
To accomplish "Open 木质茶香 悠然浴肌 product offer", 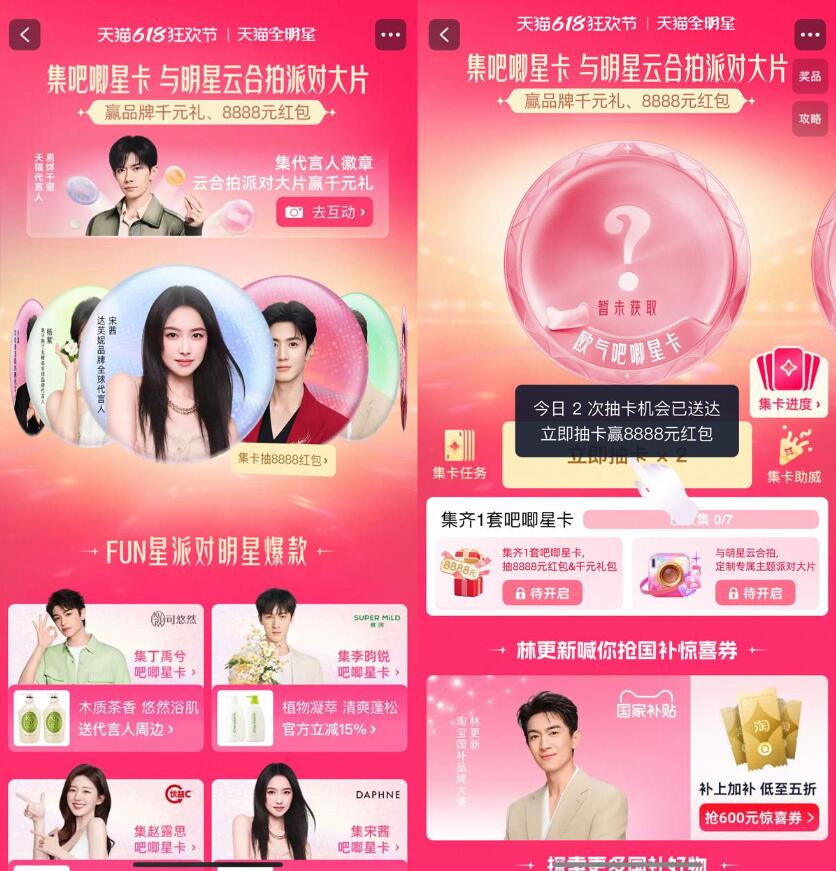I will tap(138, 717).
